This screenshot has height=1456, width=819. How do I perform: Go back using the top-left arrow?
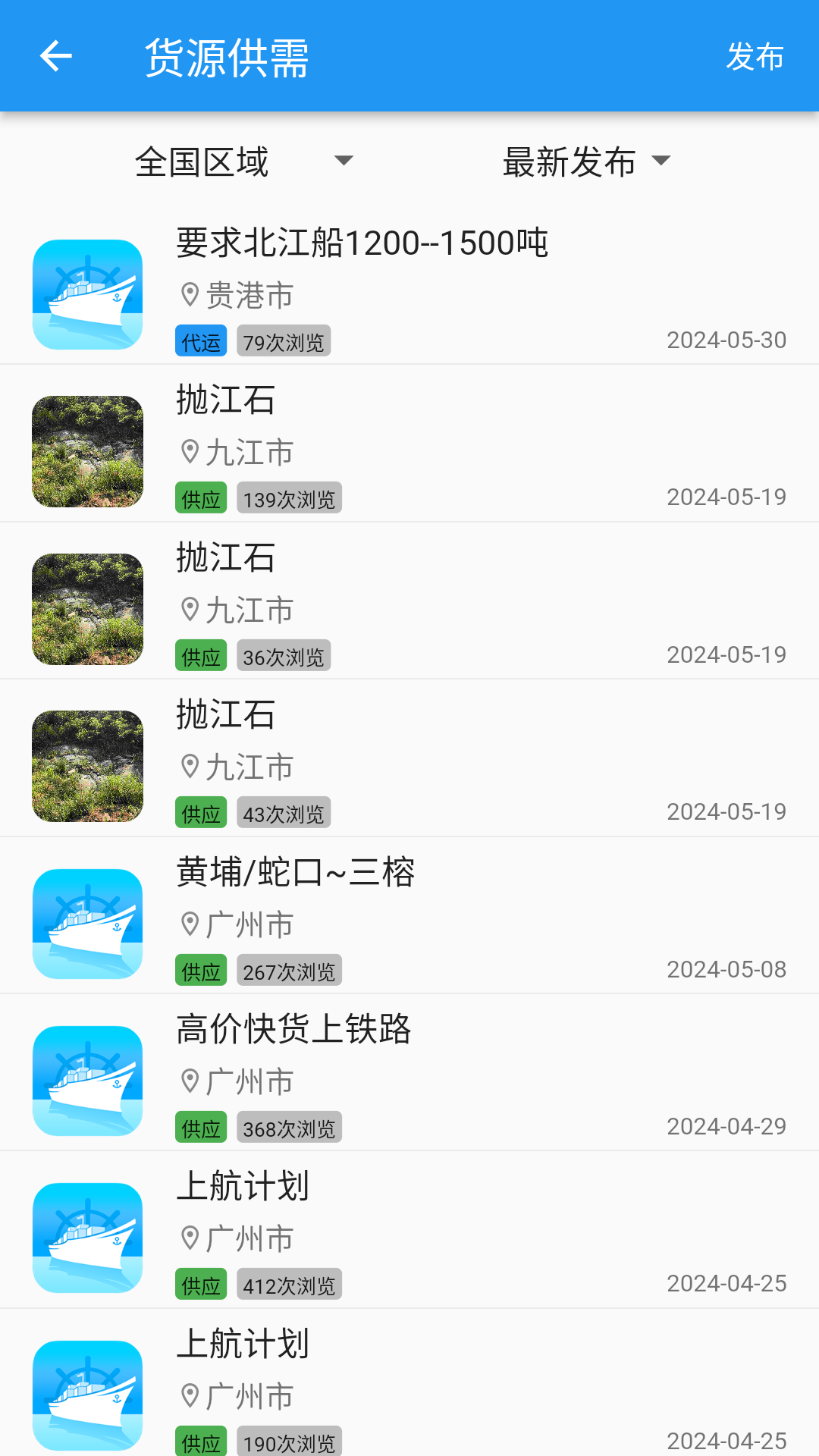[55, 56]
